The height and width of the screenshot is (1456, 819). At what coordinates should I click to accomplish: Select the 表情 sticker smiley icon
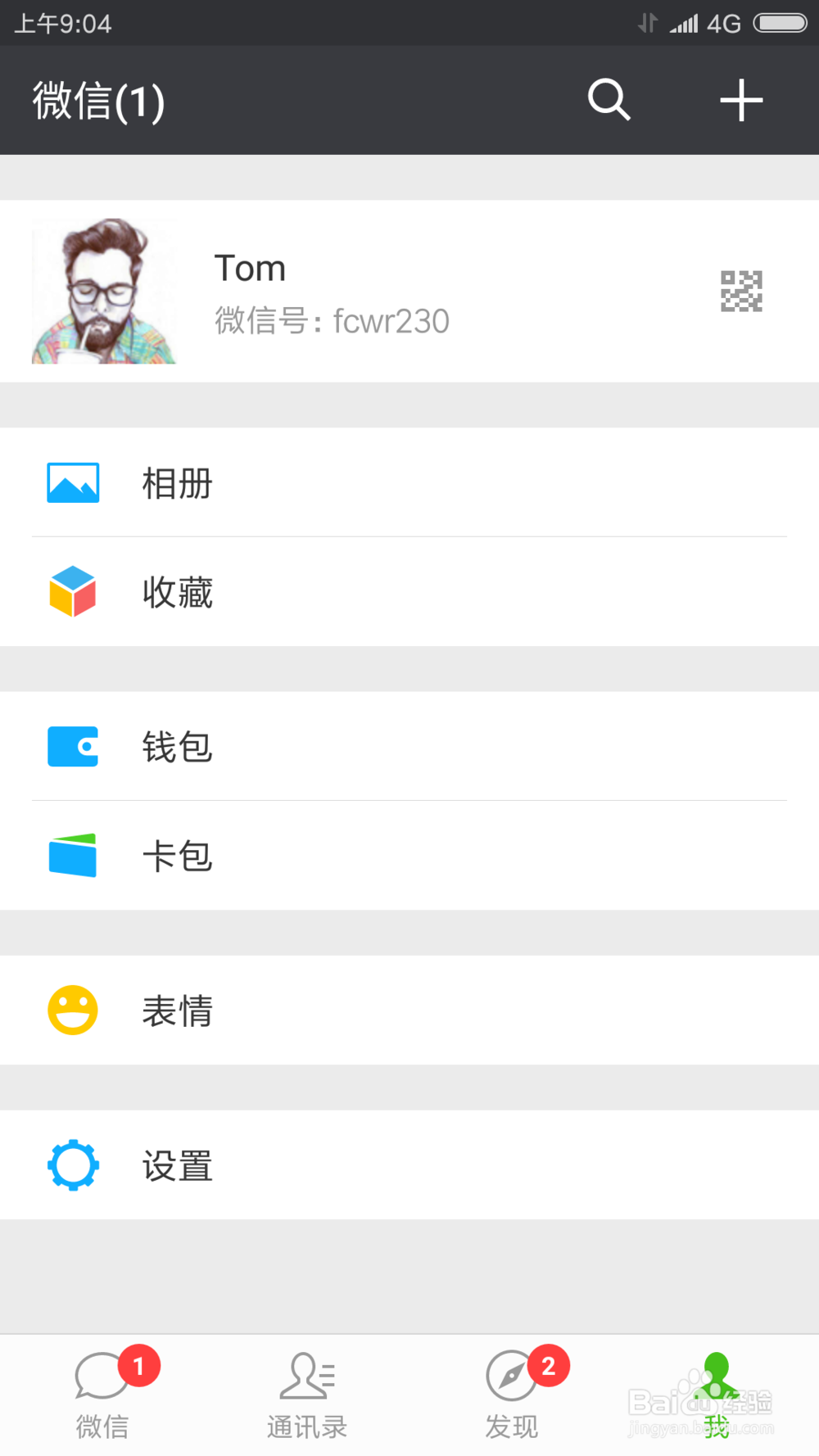click(73, 1011)
